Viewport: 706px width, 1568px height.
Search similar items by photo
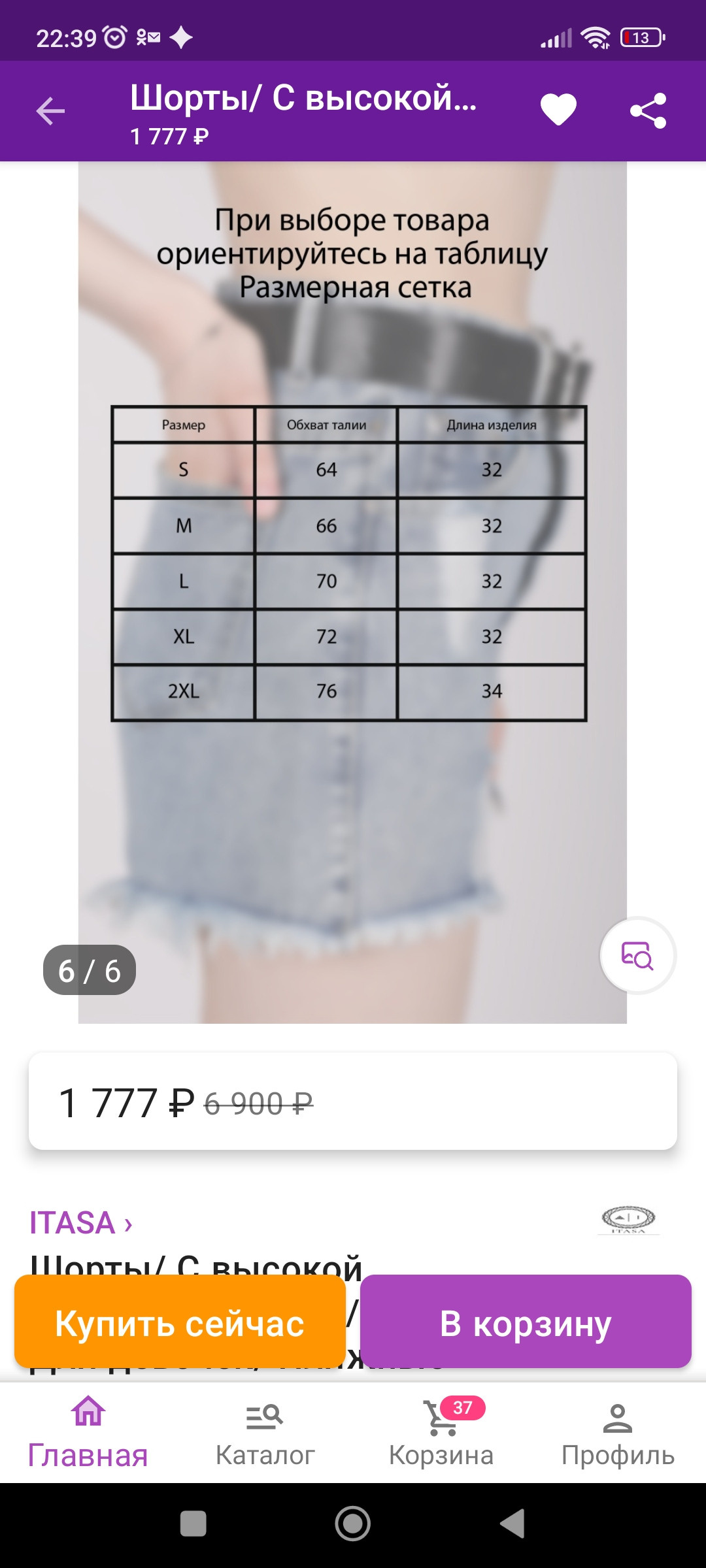coord(637,956)
